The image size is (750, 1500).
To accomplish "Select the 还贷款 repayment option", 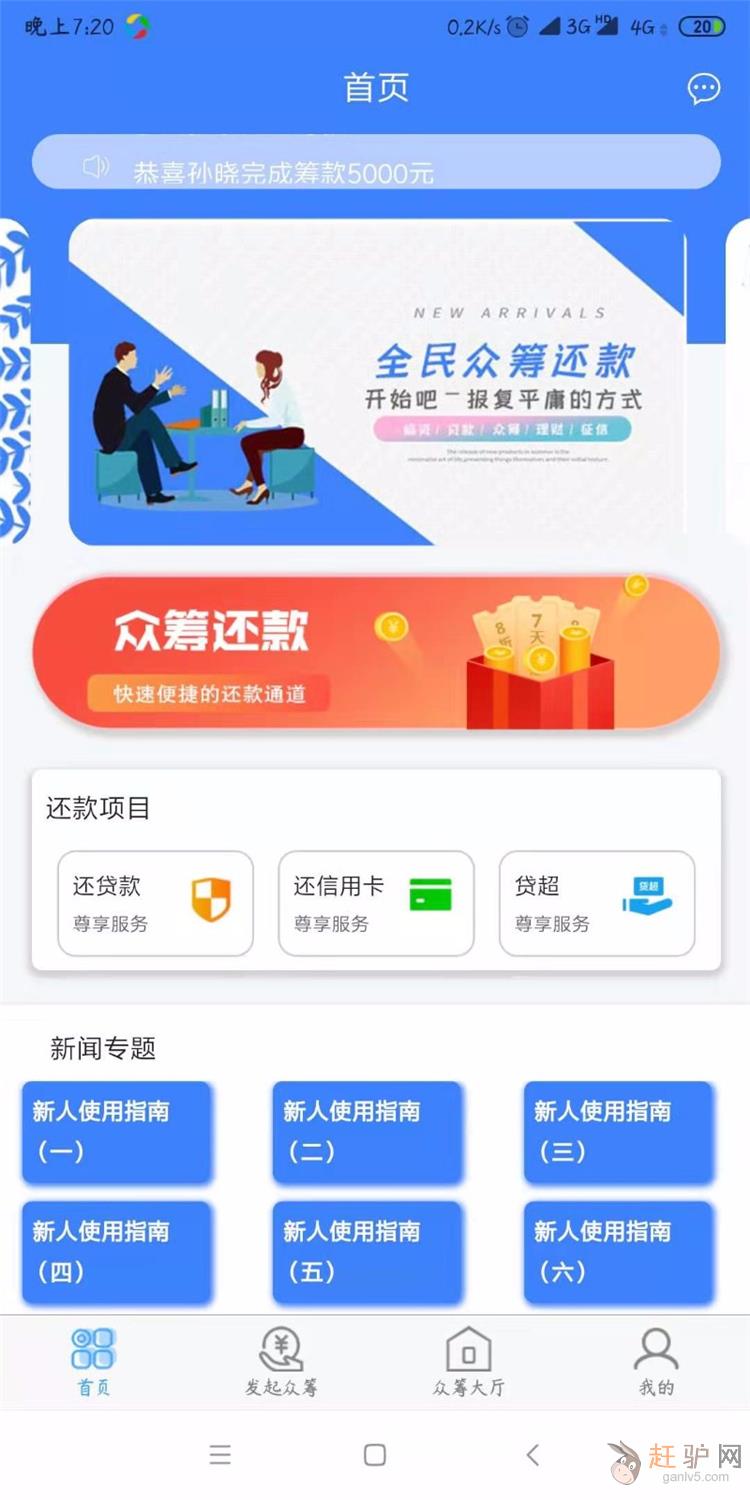I will click(x=155, y=903).
